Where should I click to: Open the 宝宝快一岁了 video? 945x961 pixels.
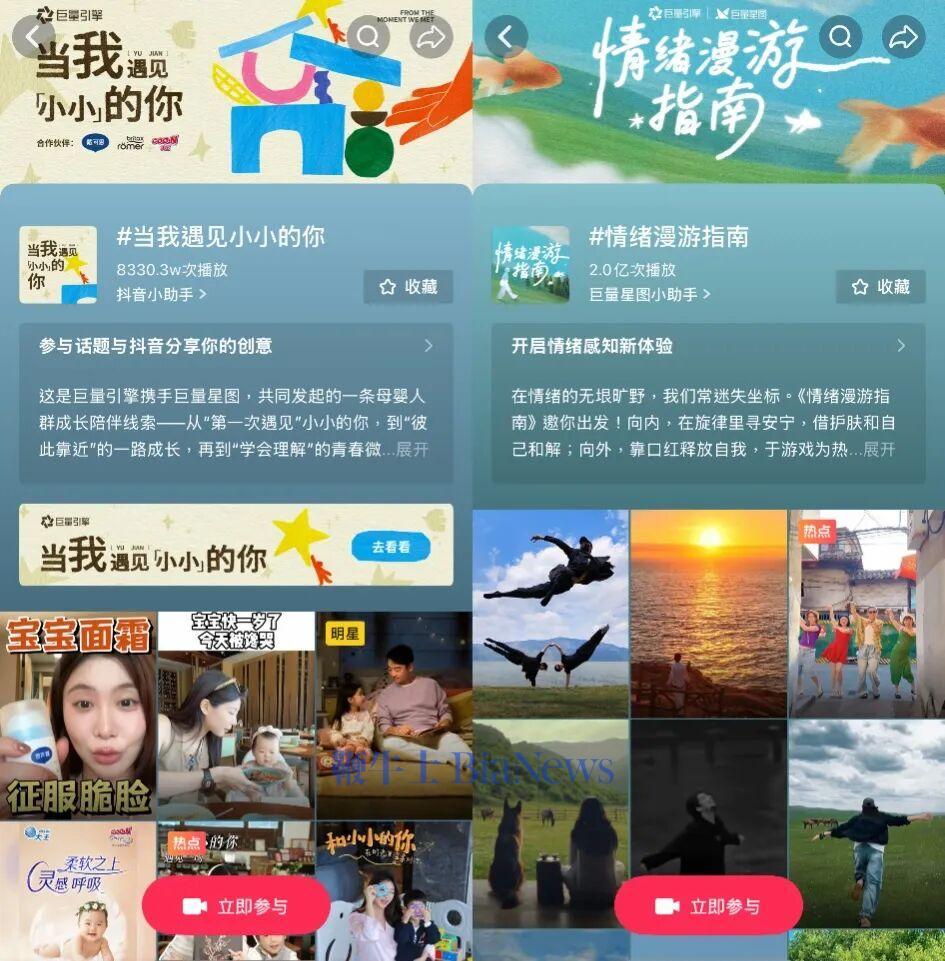[x=236, y=715]
